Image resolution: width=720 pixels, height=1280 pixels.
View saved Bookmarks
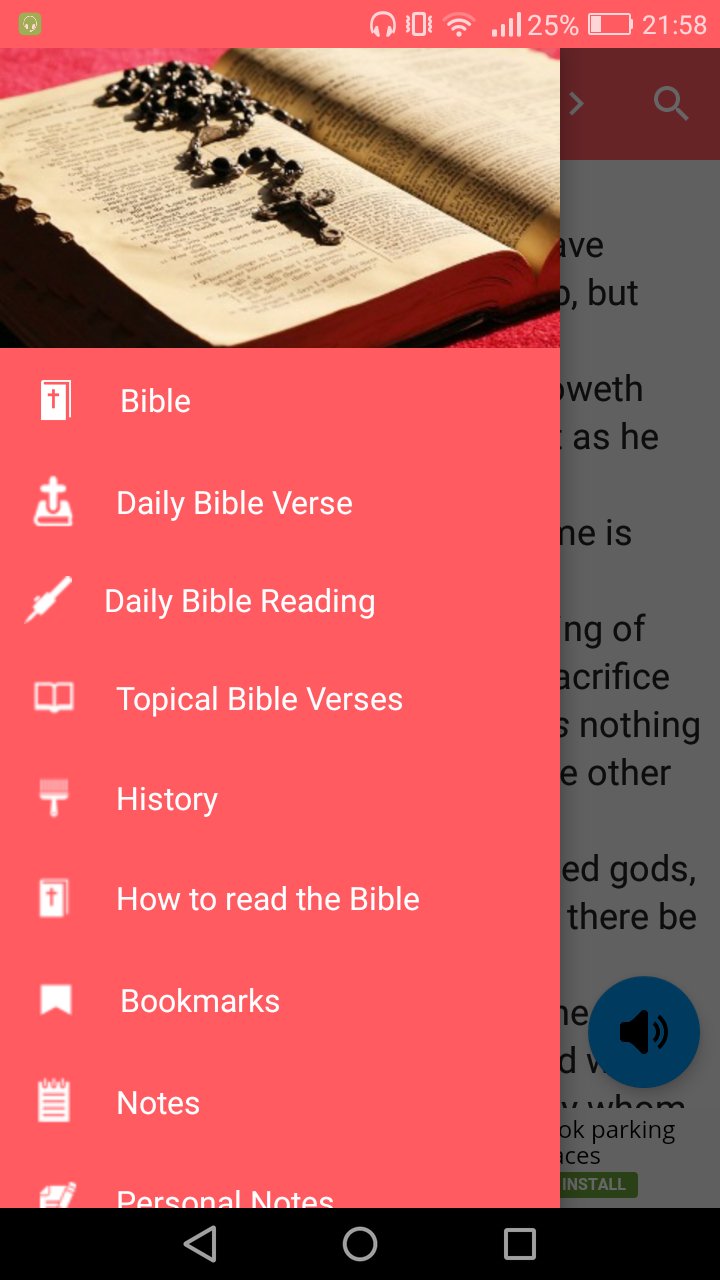tap(200, 1001)
